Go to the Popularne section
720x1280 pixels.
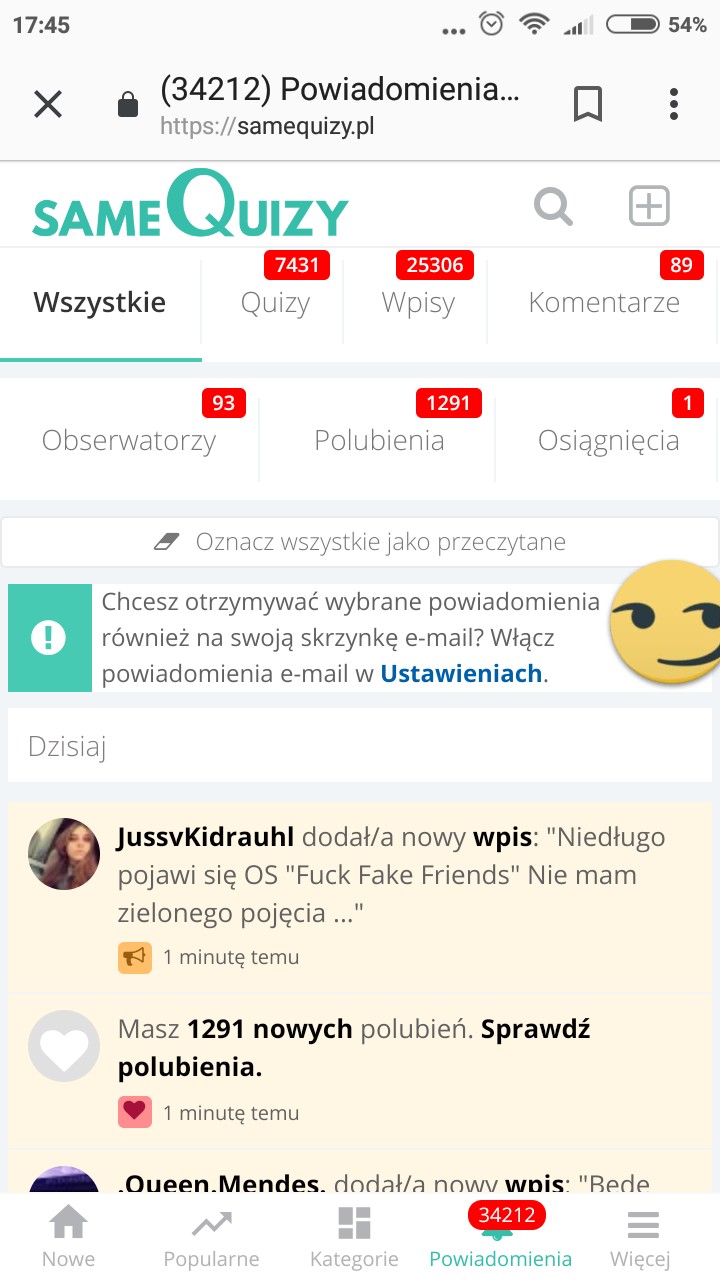point(211,1238)
